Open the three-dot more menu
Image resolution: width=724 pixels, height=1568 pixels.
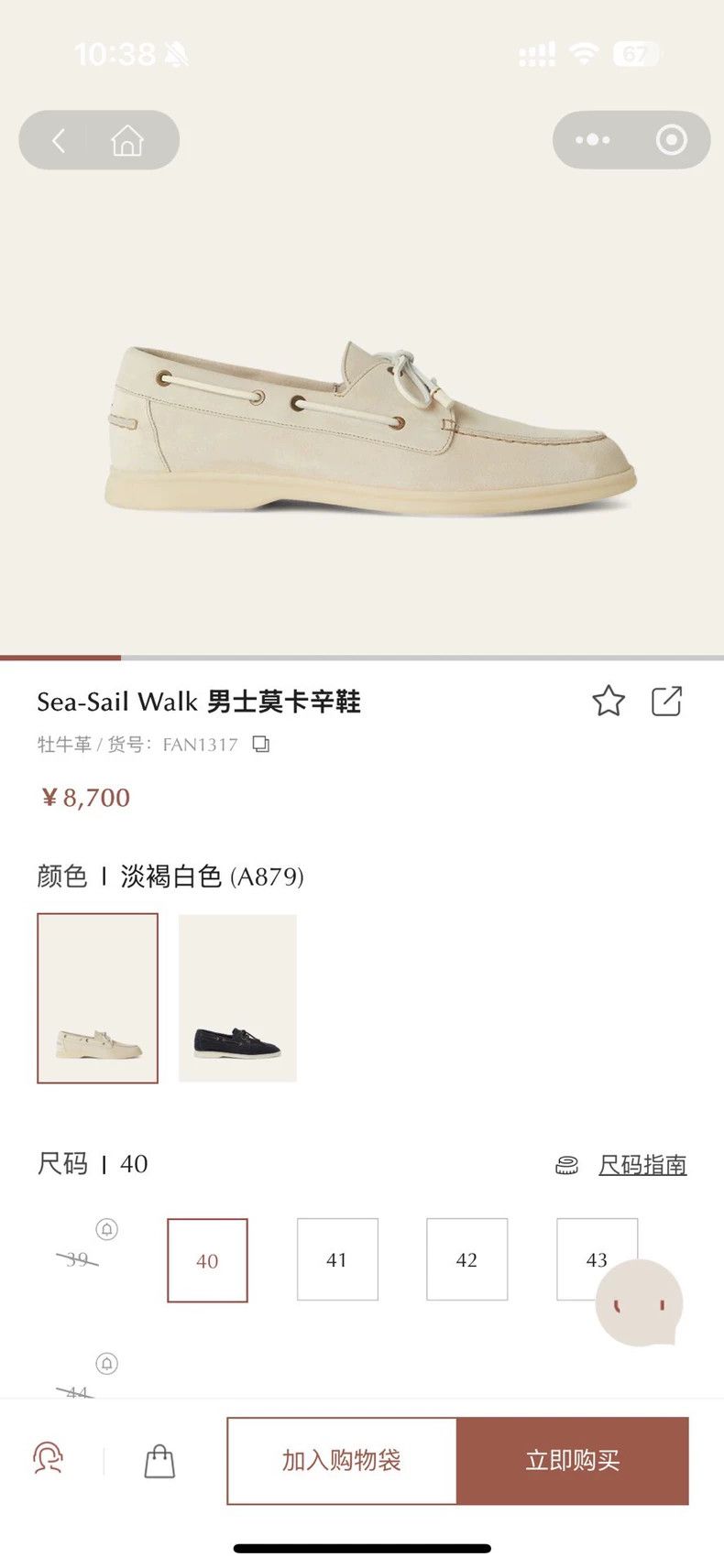[x=592, y=140]
